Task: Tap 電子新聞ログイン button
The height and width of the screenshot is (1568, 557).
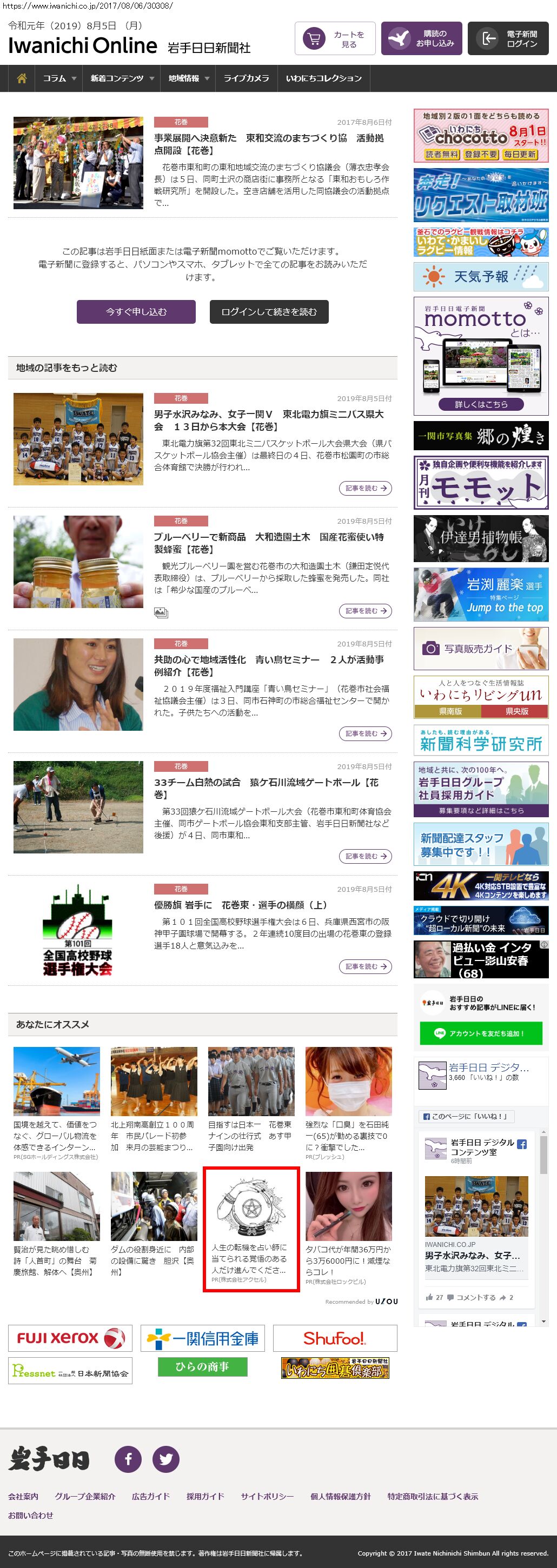Action: 508,39
